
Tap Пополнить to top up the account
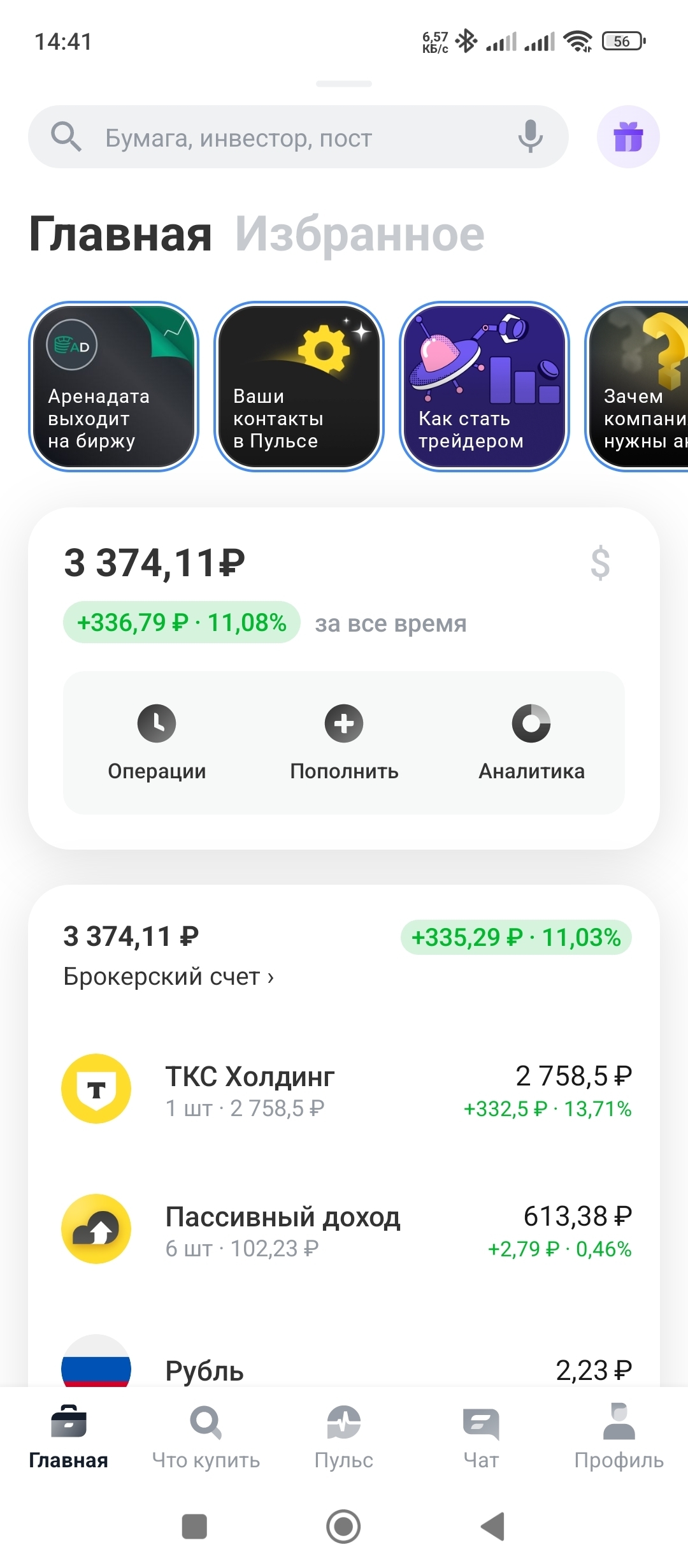[x=344, y=742]
